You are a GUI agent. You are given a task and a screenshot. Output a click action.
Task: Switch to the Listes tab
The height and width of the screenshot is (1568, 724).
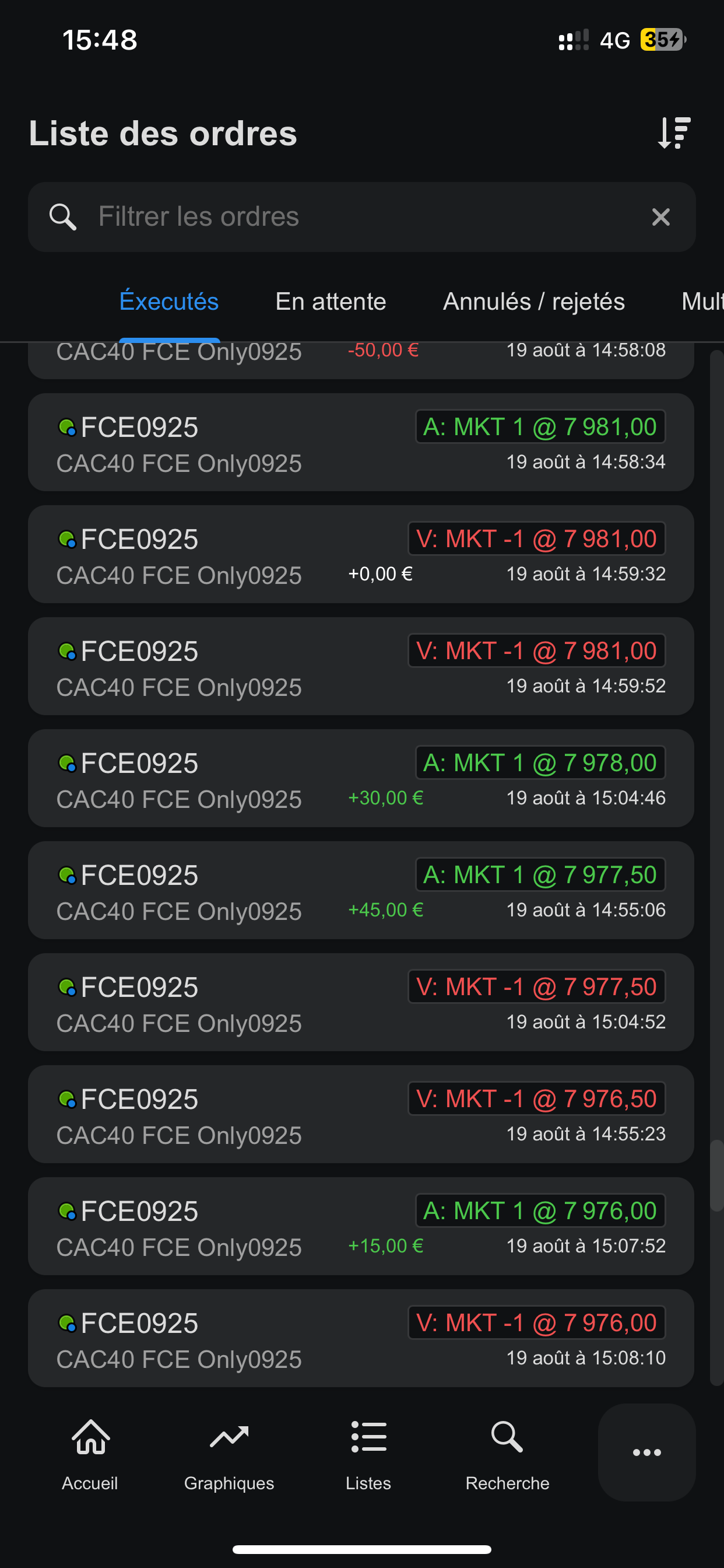tap(368, 1454)
